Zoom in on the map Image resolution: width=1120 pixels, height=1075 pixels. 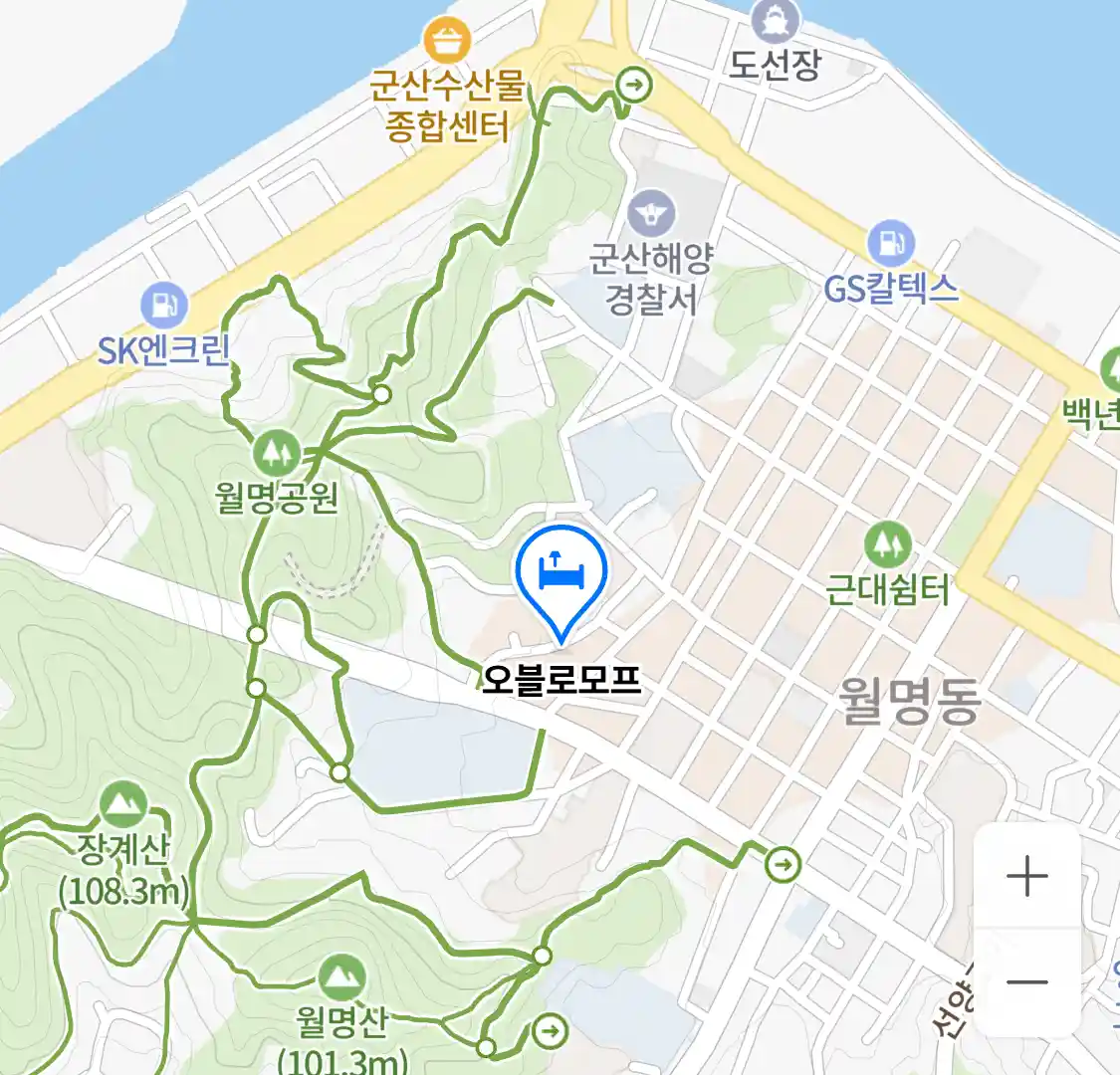tap(1026, 877)
